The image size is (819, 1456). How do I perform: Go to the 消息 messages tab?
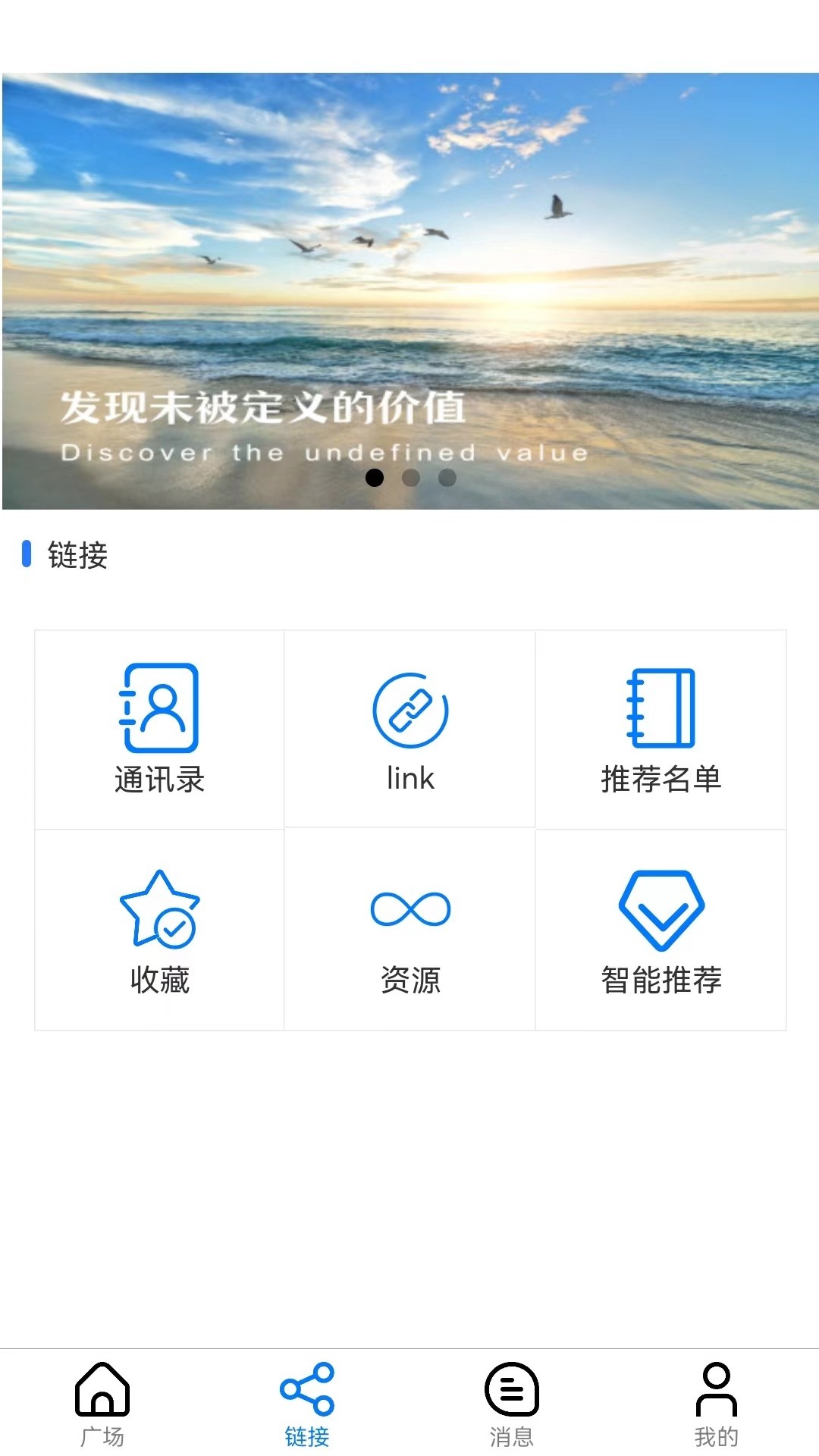[512, 1404]
